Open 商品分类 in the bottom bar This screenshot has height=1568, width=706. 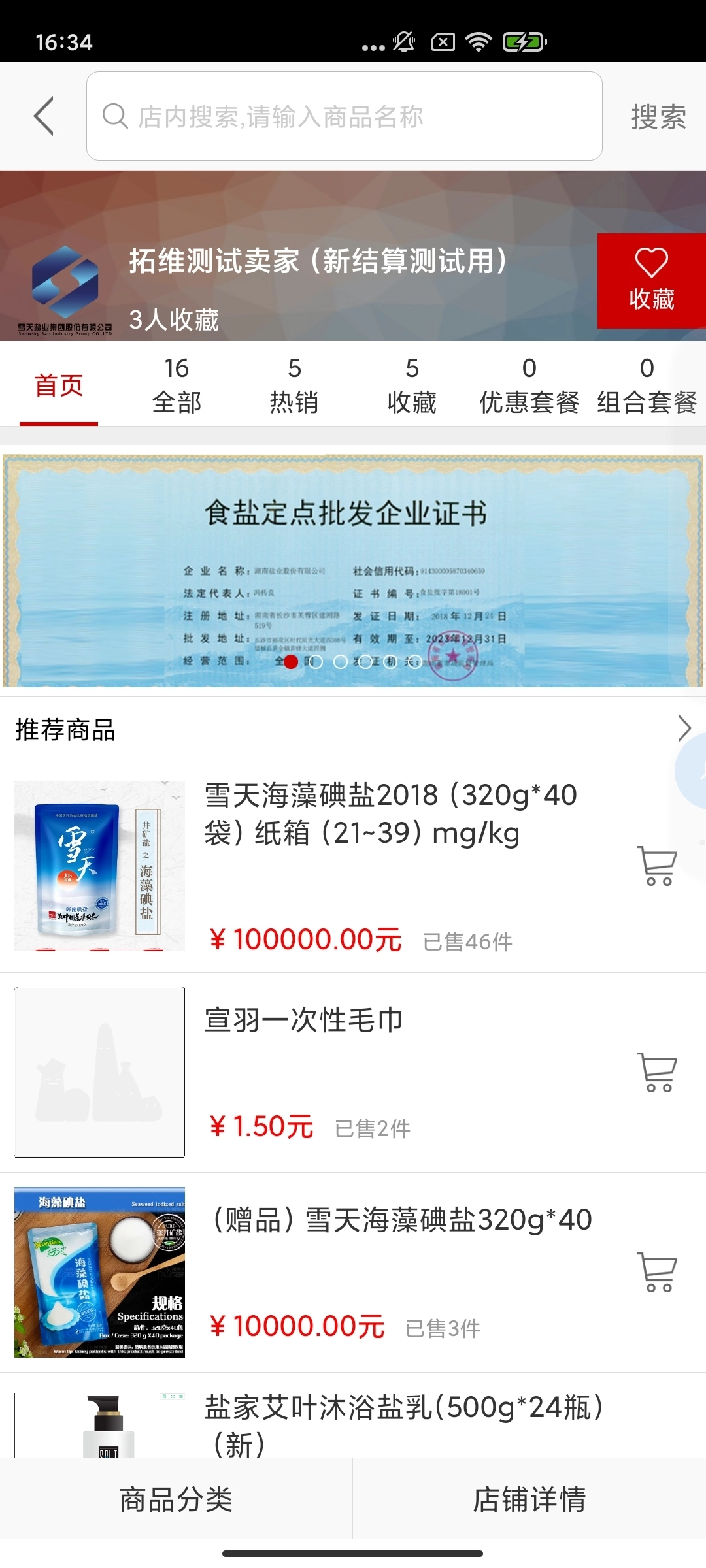176,1501
